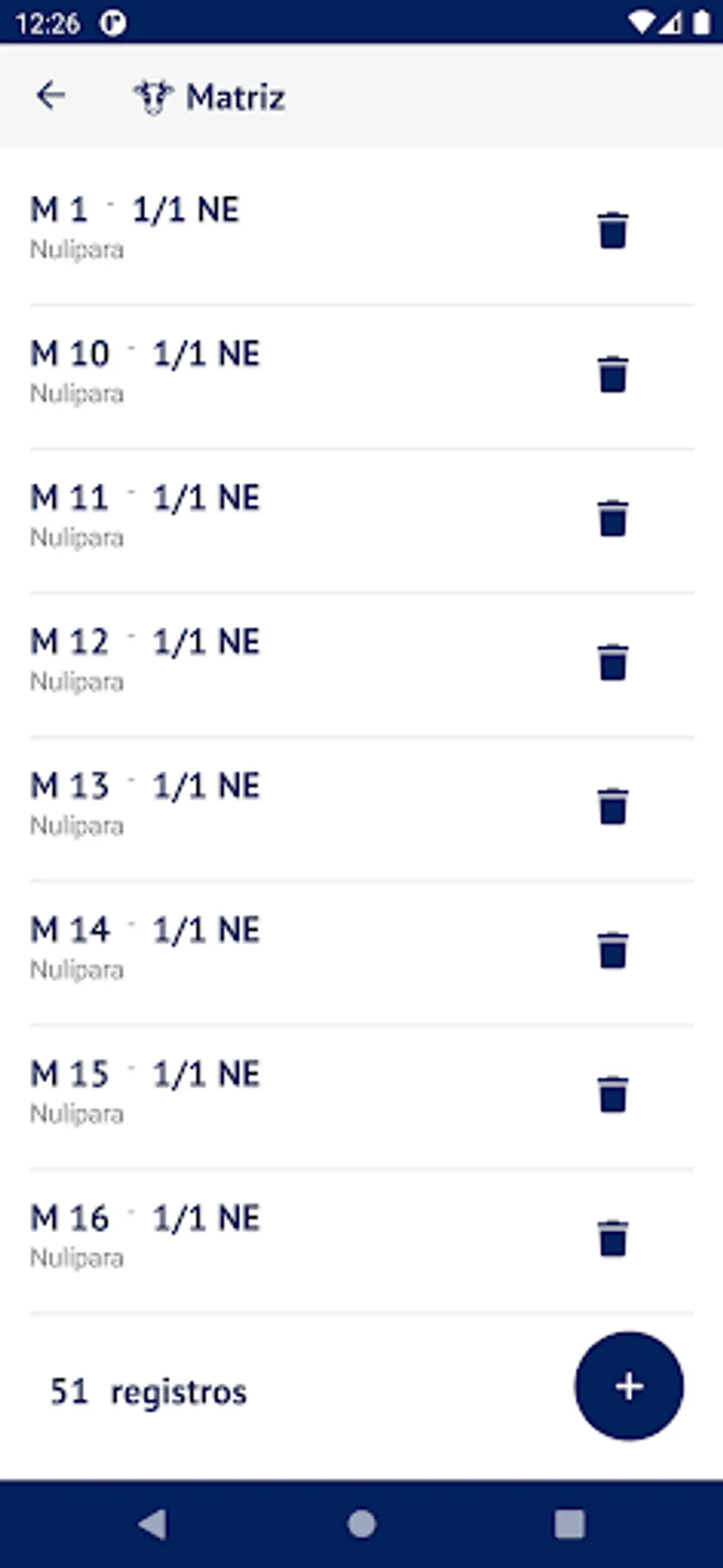Delete matriz M 12
723x1568 pixels.
point(612,662)
